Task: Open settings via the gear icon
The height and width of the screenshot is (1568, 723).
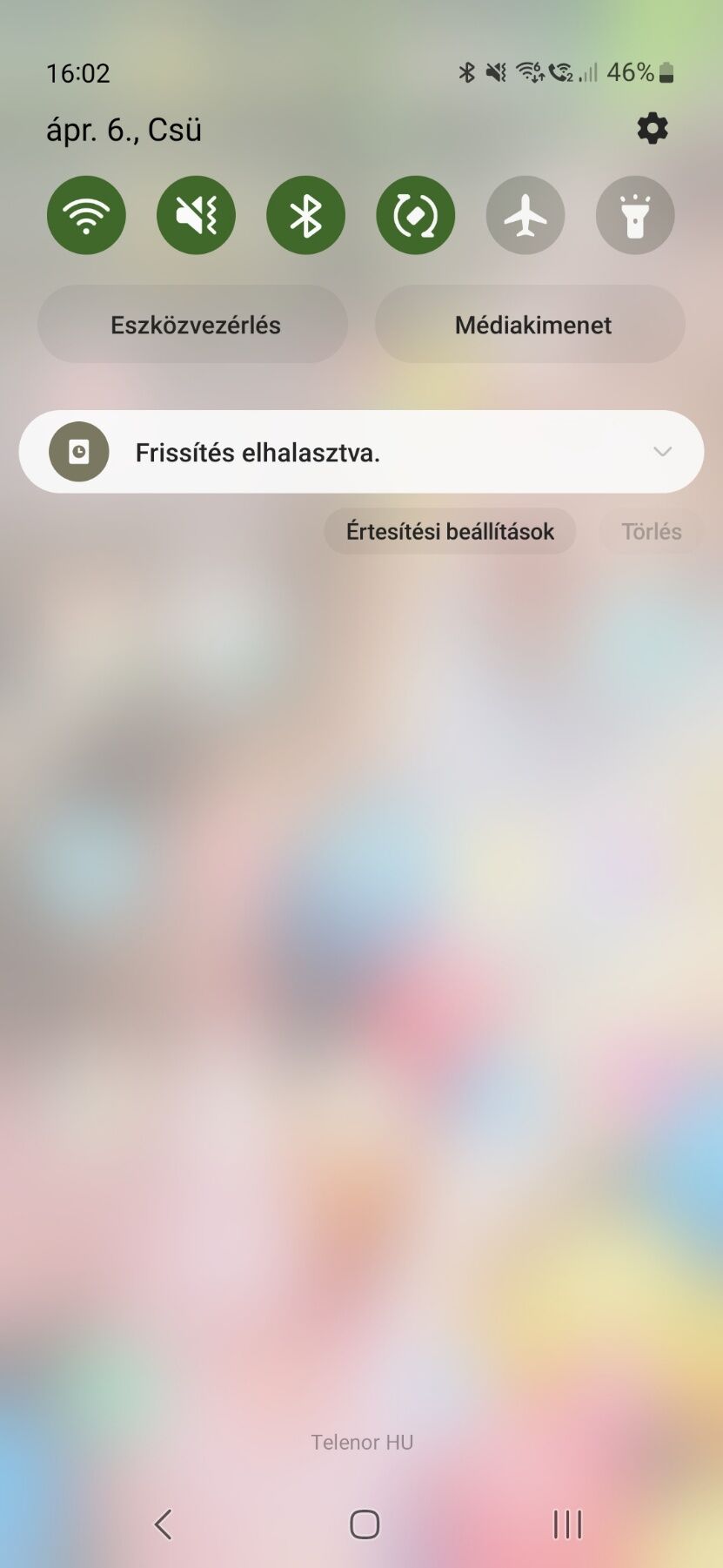Action: click(x=653, y=129)
